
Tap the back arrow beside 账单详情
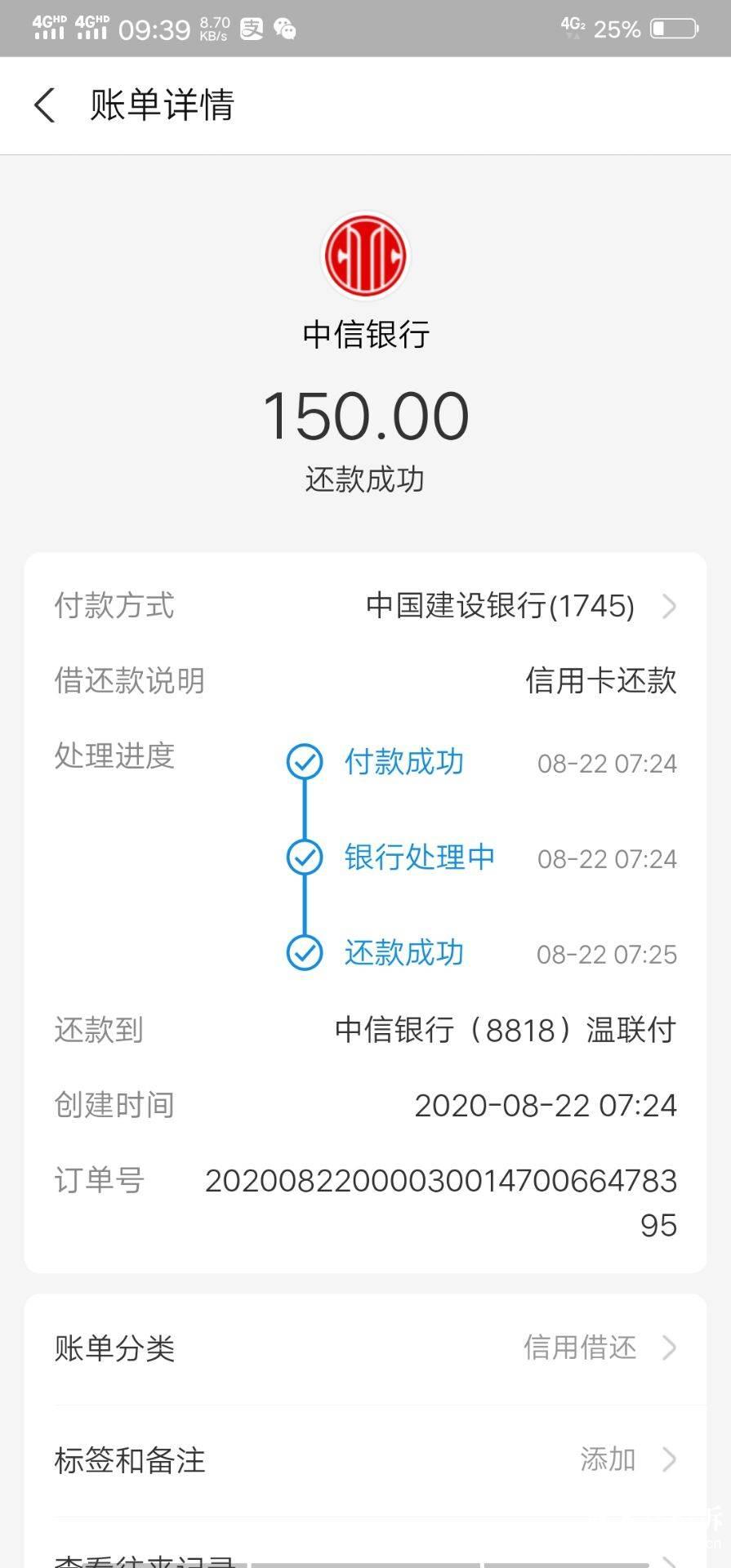[45, 105]
